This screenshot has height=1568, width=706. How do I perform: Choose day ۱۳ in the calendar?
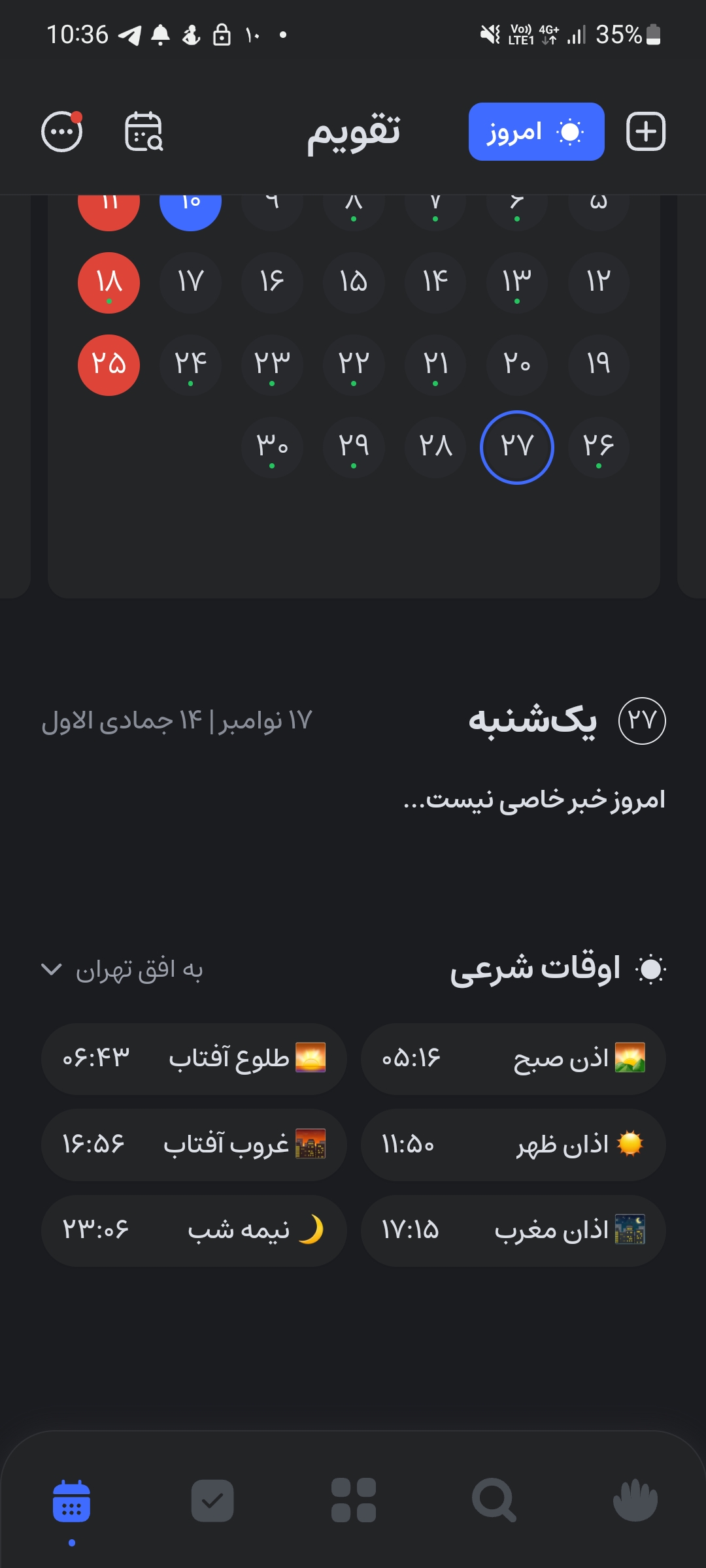coord(517,282)
